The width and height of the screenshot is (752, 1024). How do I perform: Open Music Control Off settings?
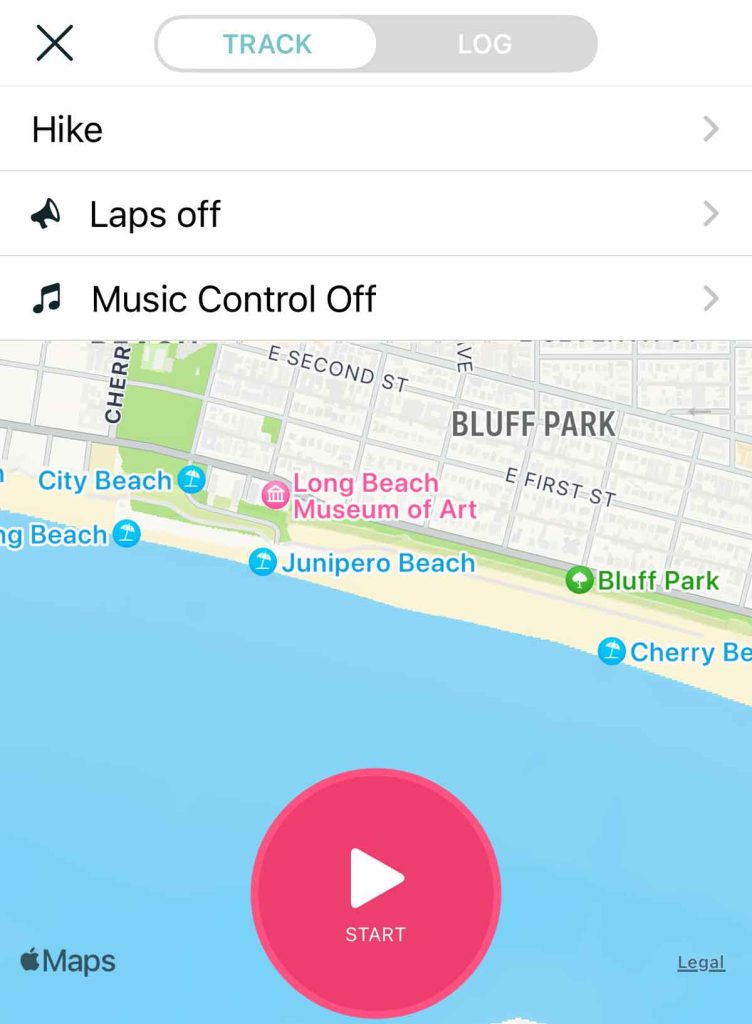point(375,299)
